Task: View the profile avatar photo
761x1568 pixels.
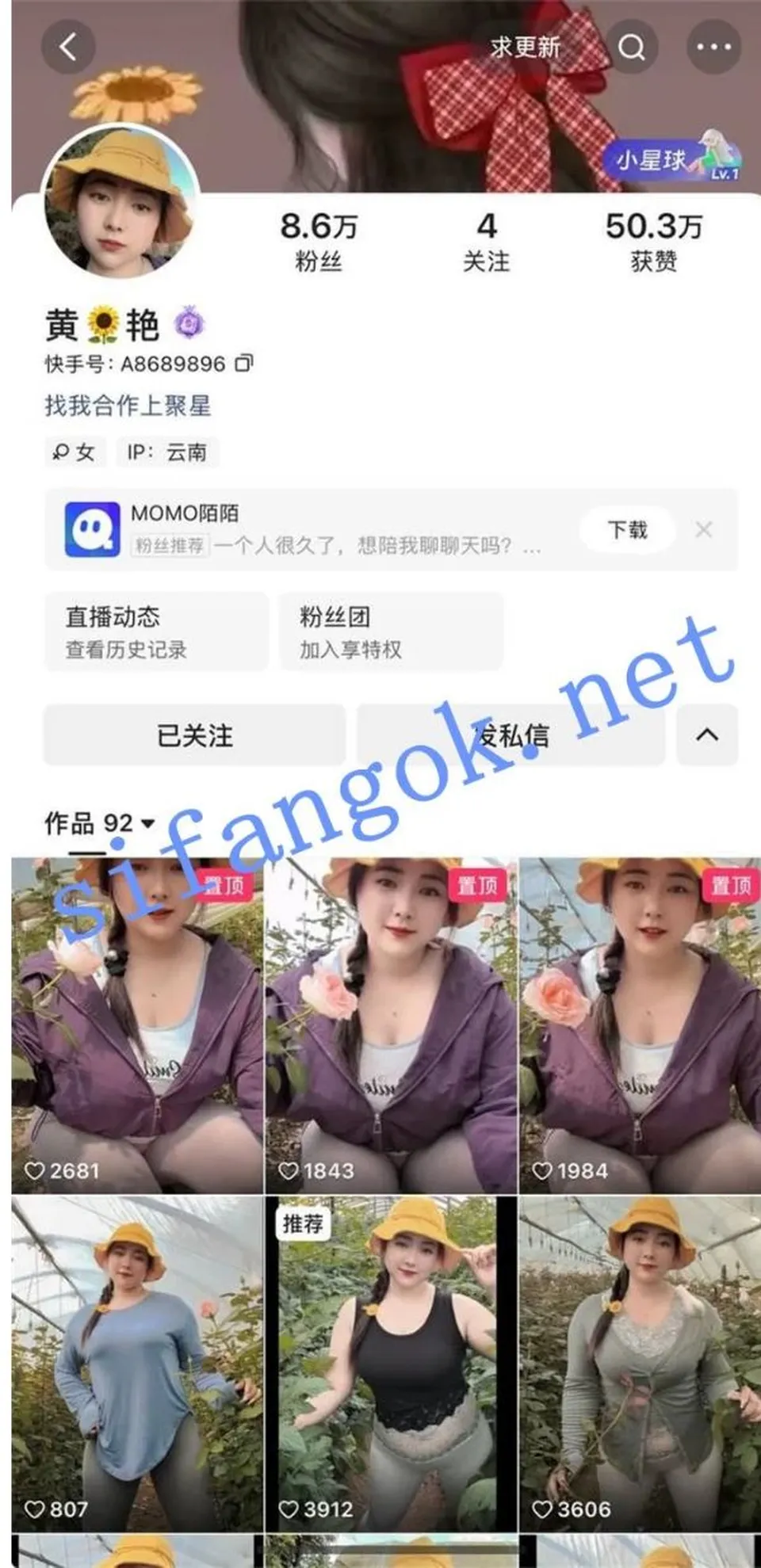Action: point(120,203)
